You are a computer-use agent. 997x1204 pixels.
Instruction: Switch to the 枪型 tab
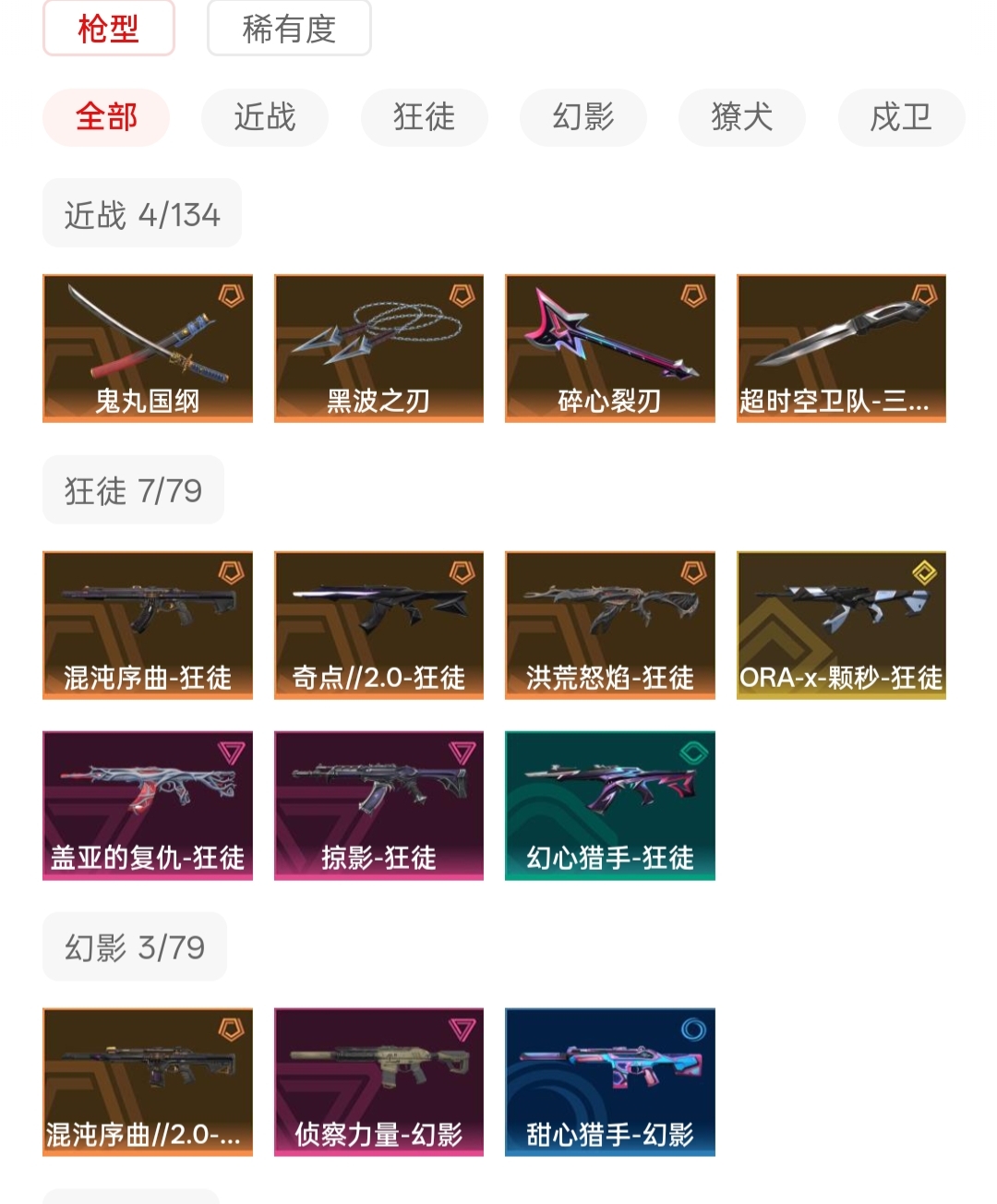point(108,29)
